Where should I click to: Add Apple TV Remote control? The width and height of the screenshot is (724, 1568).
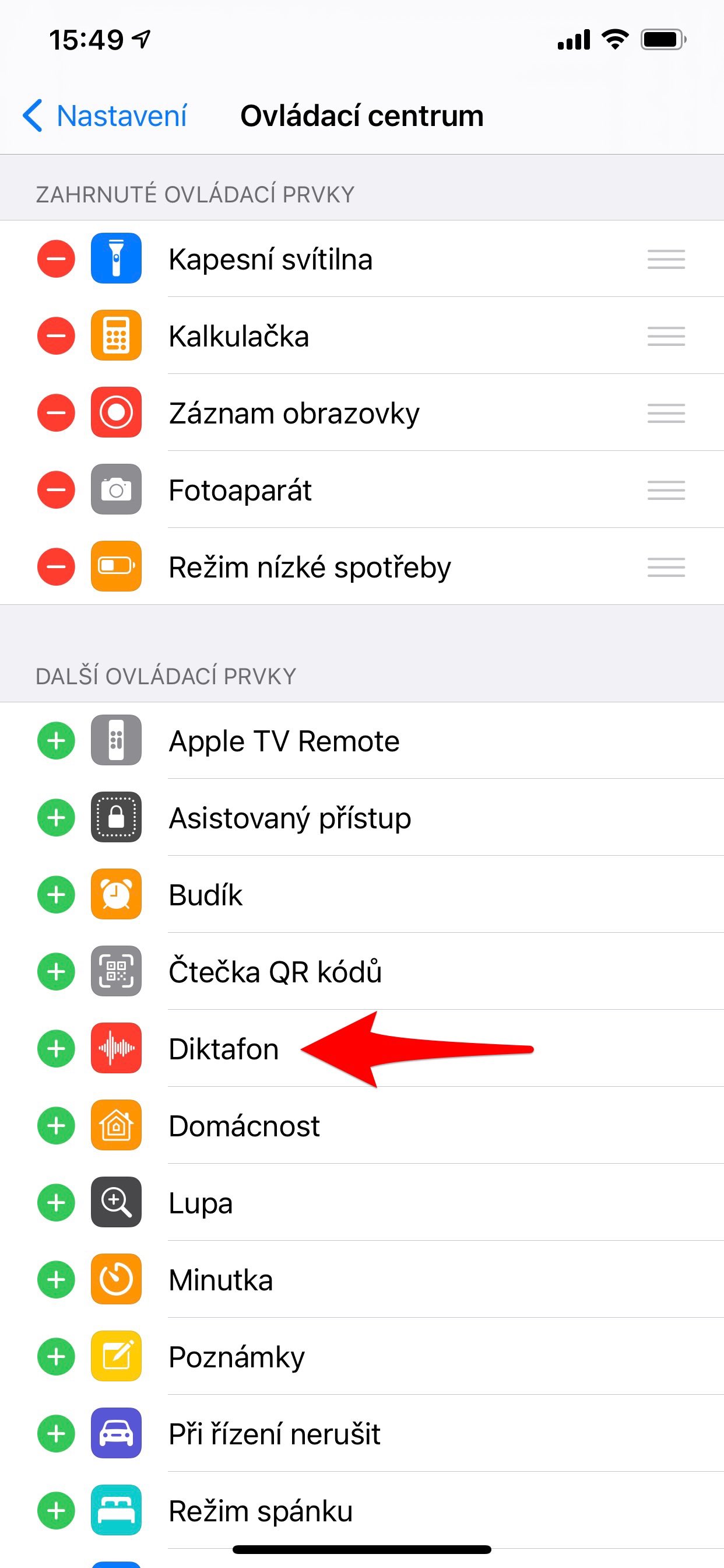tap(56, 741)
